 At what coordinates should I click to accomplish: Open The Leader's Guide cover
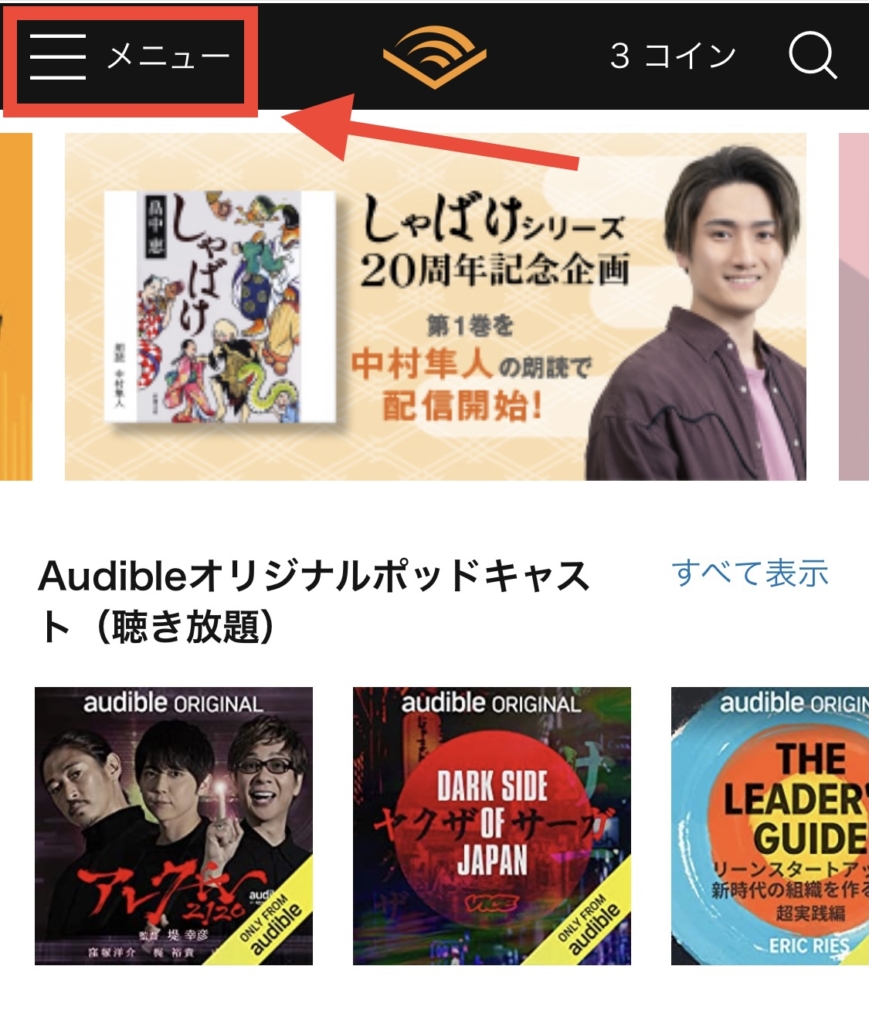click(x=770, y=825)
